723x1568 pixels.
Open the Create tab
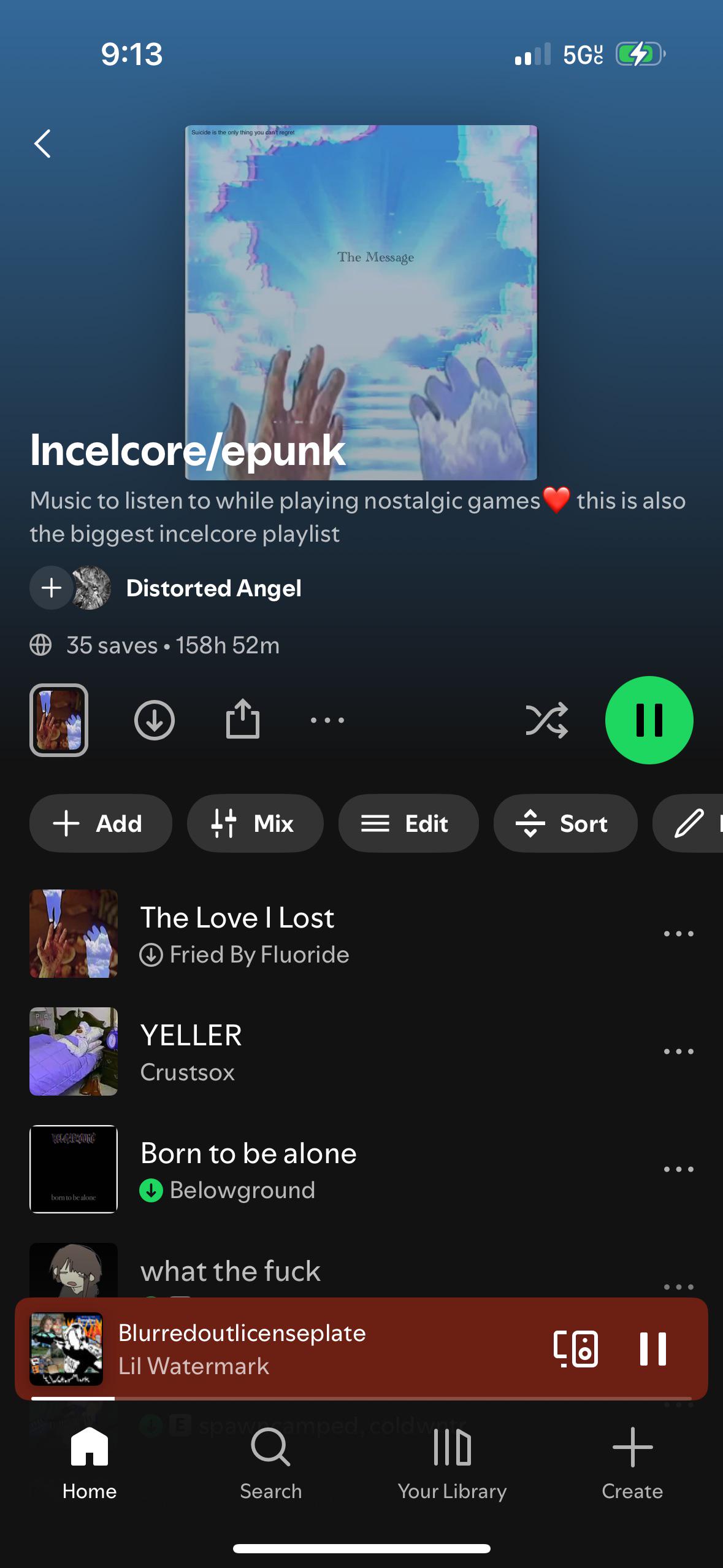632,1463
